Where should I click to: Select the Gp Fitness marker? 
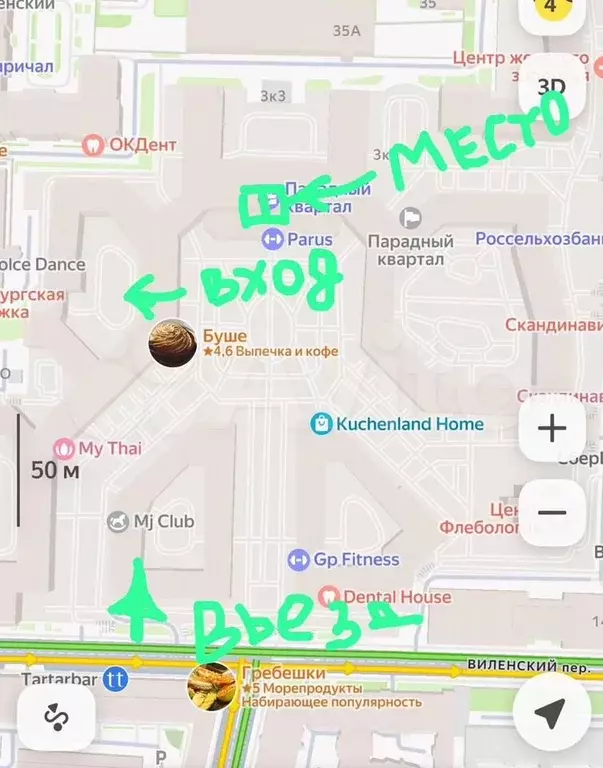298,560
